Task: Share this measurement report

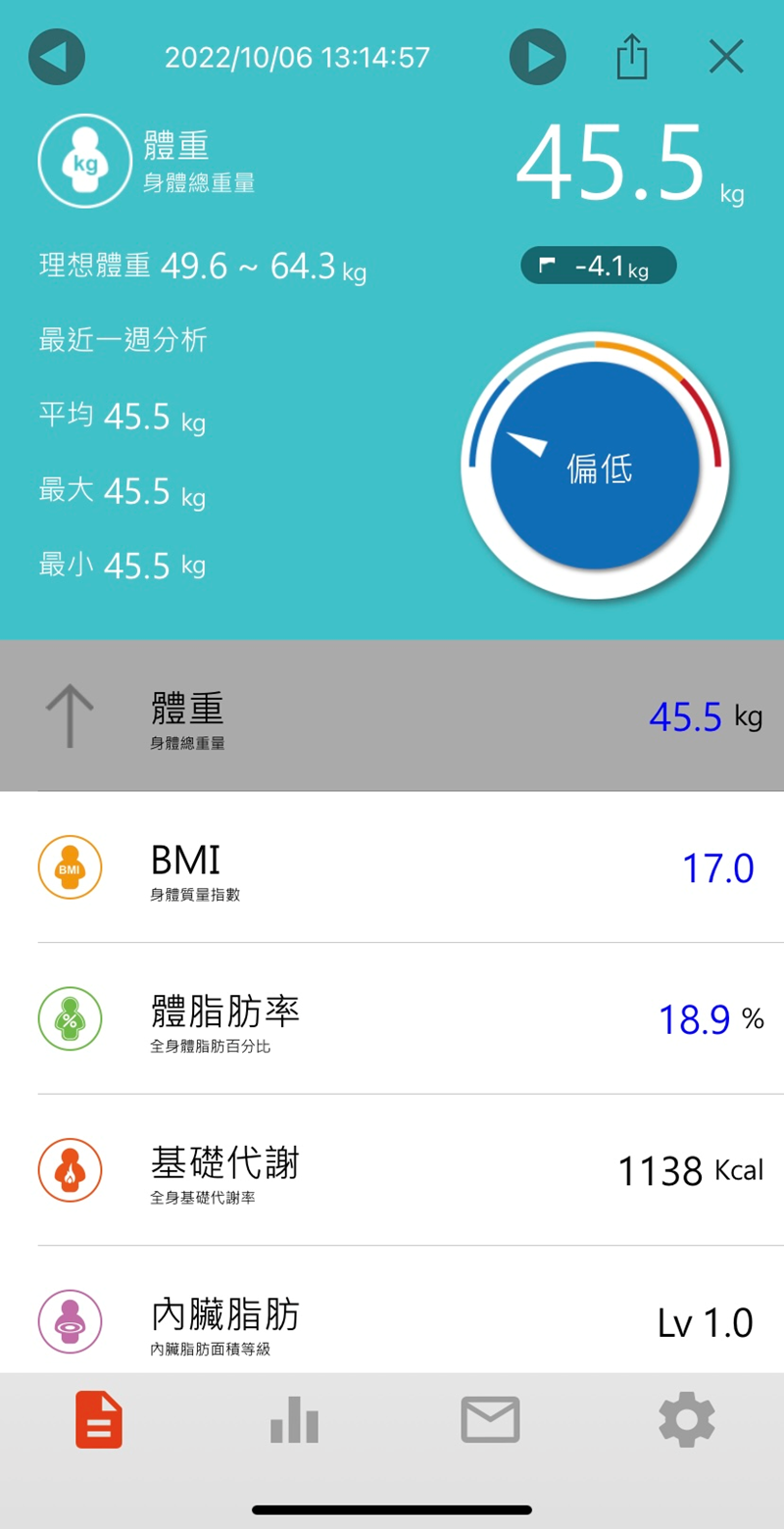Action: [632, 57]
